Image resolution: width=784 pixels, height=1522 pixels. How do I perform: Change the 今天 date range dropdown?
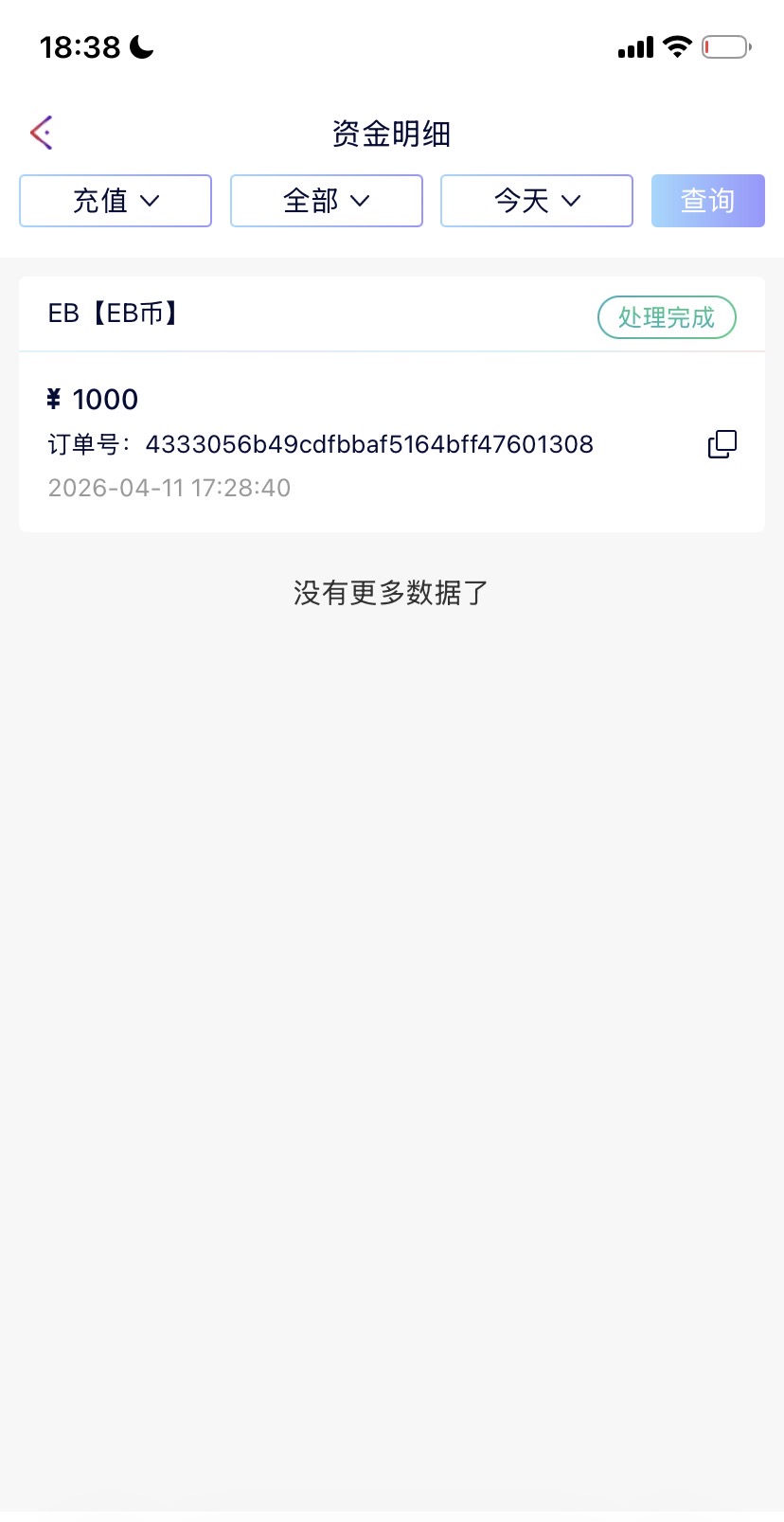click(x=537, y=201)
